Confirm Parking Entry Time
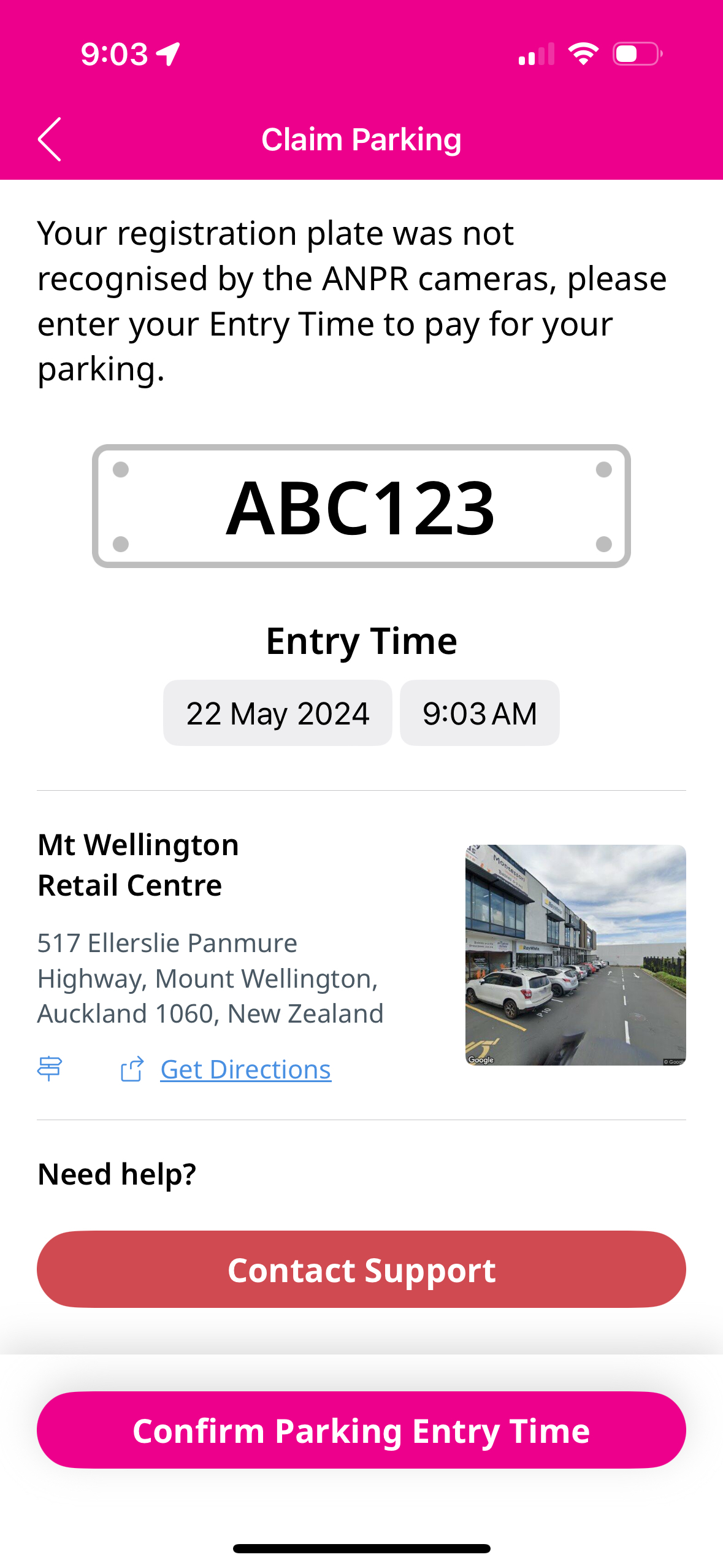 [361, 1430]
